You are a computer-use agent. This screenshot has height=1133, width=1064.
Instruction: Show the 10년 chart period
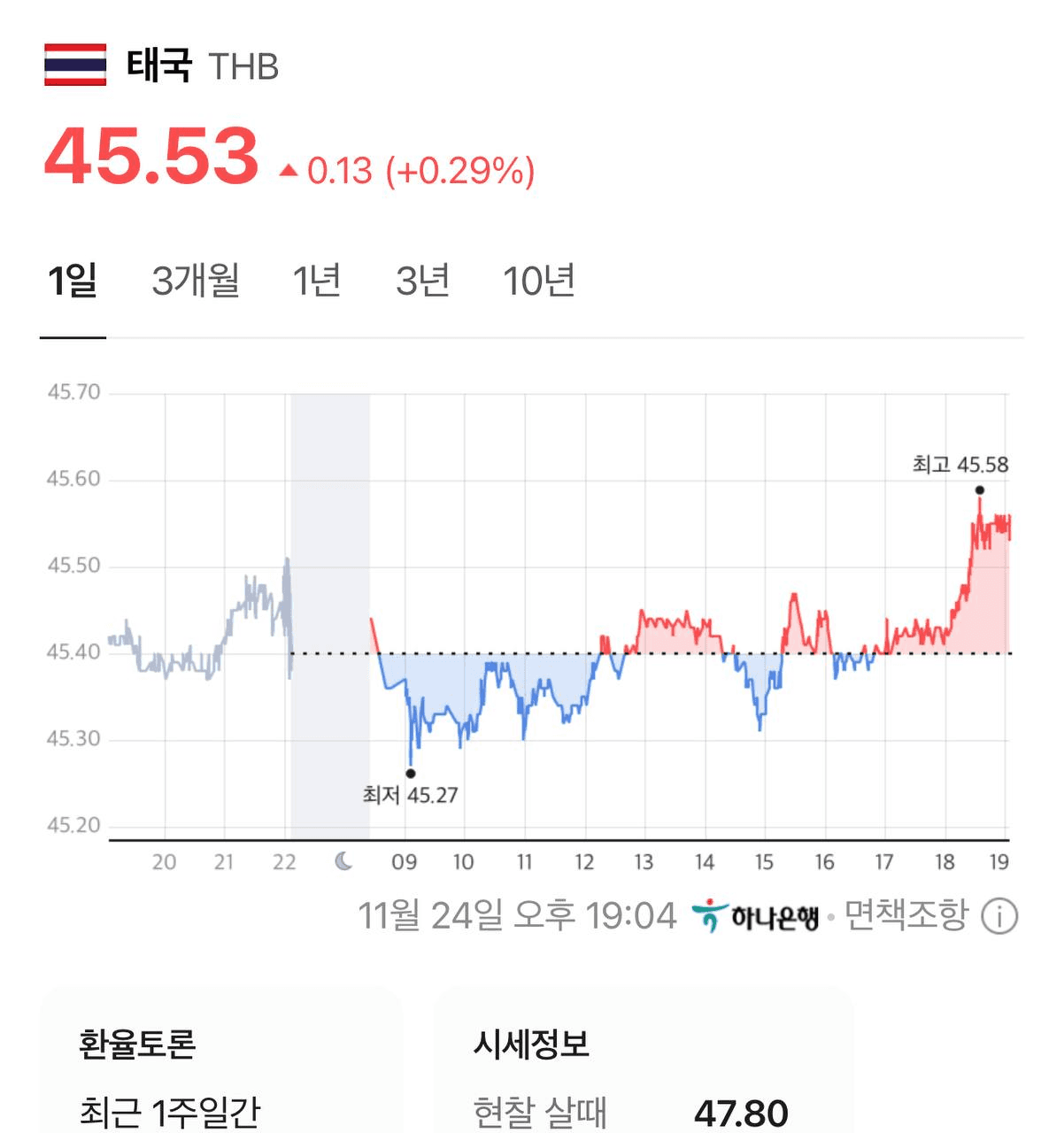click(539, 281)
